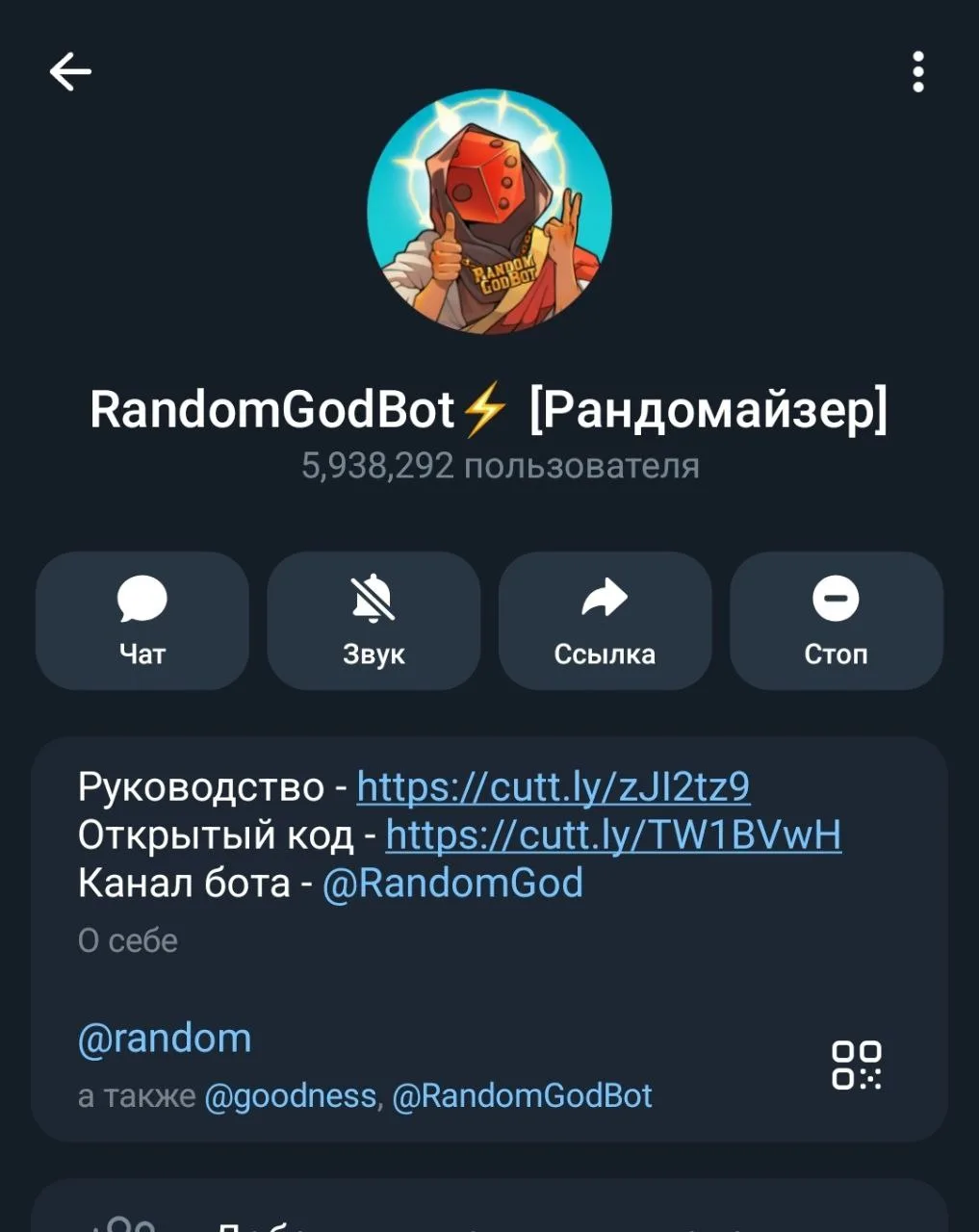Tap the @random username
This screenshot has height=1232, width=979.
(x=165, y=1039)
